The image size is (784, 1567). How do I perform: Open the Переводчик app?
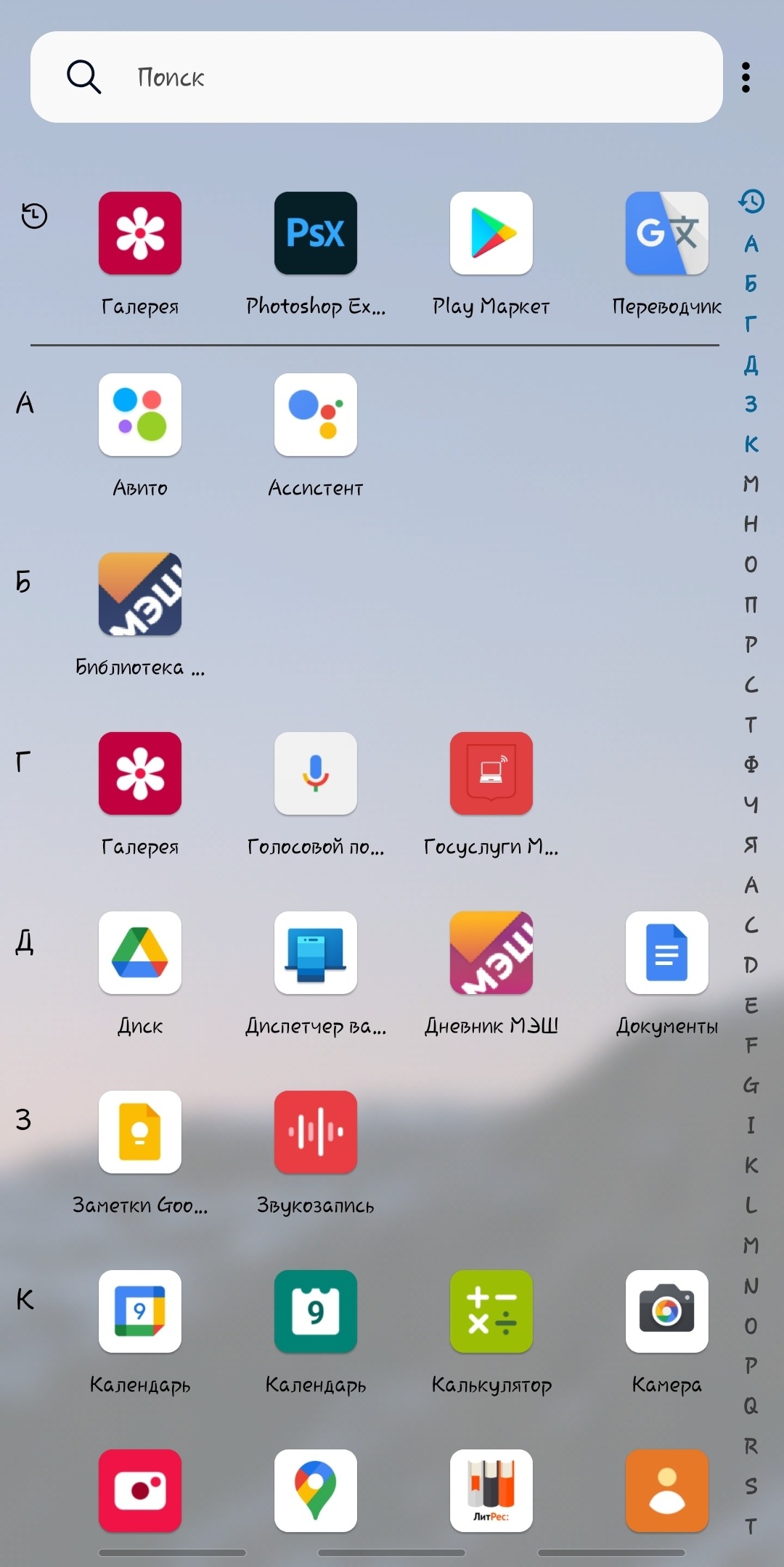point(666,234)
